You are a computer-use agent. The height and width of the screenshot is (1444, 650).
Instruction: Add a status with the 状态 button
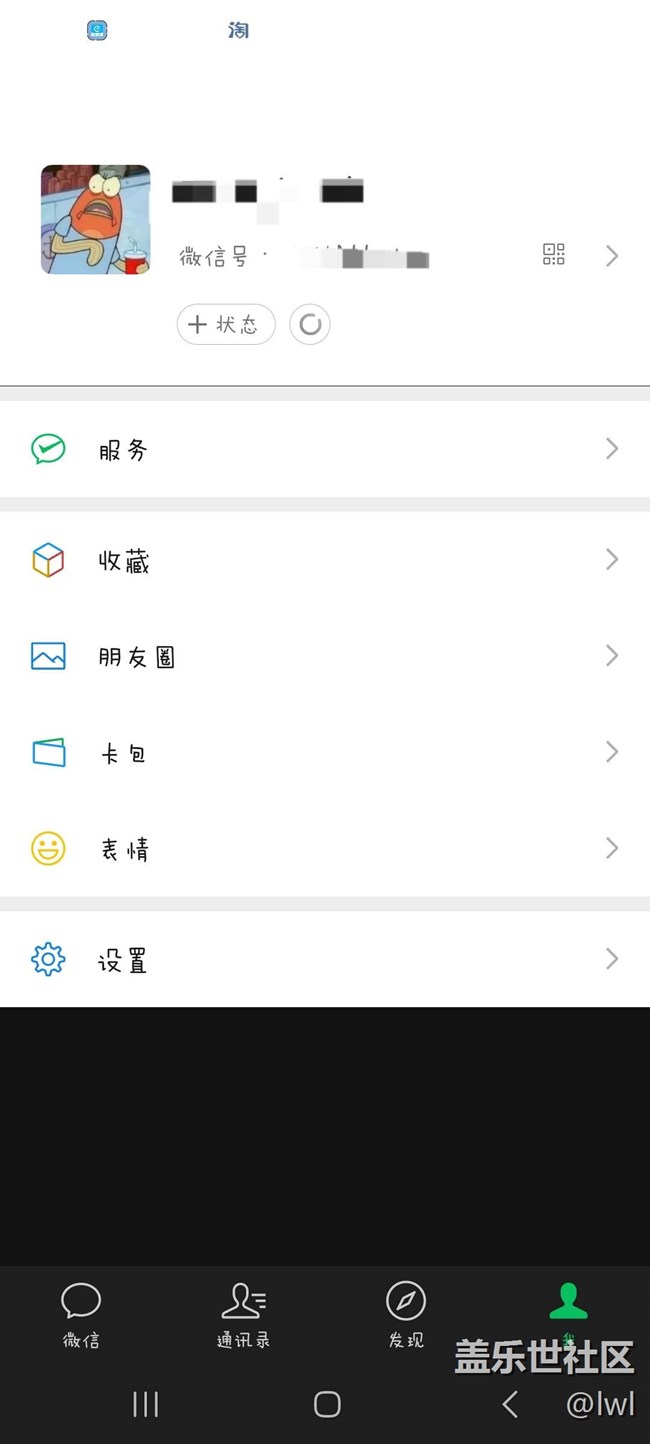click(x=226, y=325)
